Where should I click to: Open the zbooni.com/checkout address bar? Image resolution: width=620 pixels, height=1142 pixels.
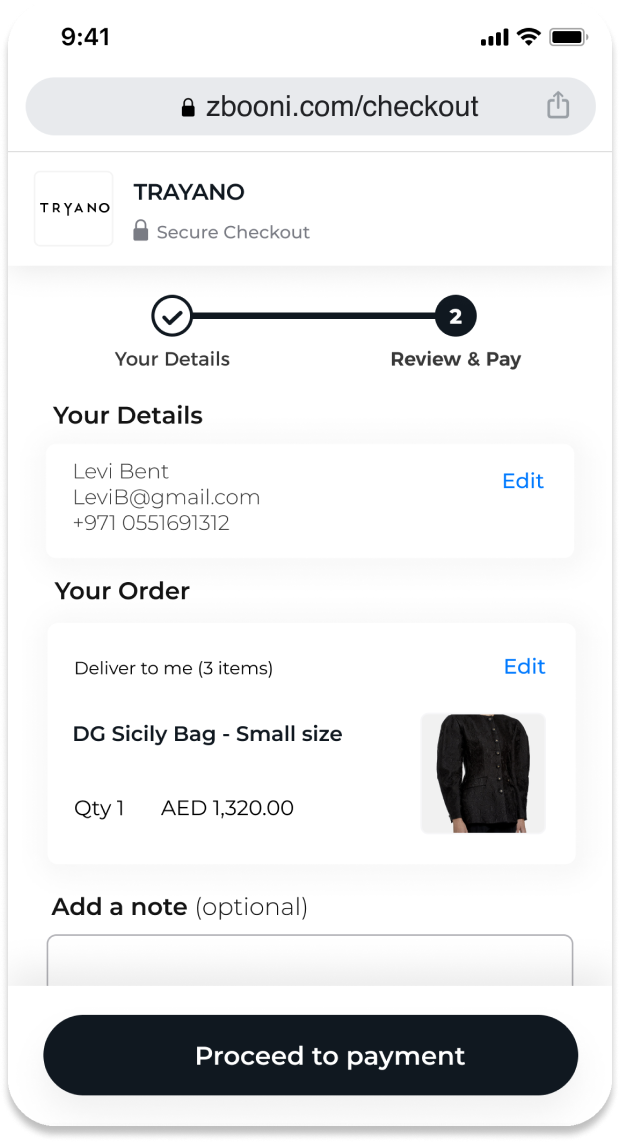click(330, 107)
